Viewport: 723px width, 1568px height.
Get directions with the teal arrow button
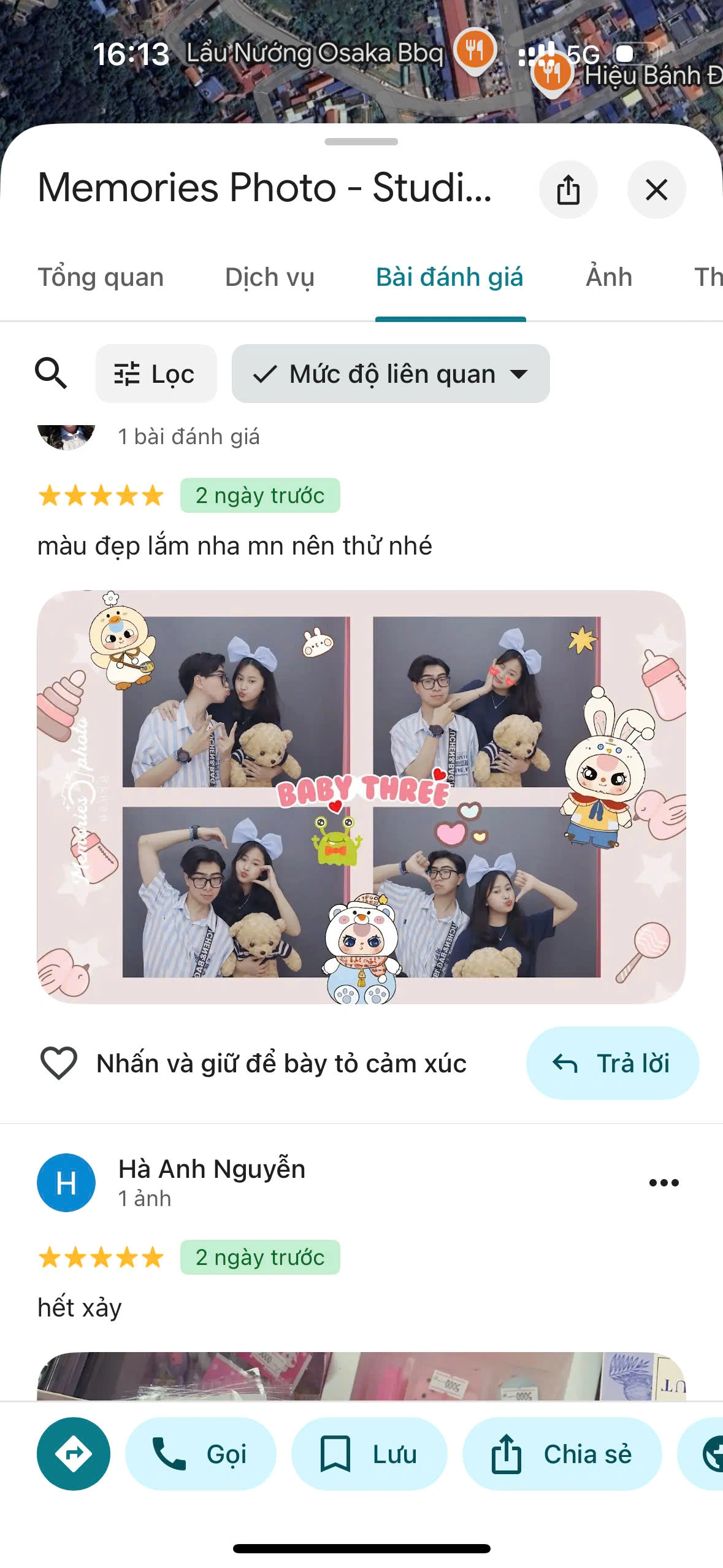[74, 1454]
